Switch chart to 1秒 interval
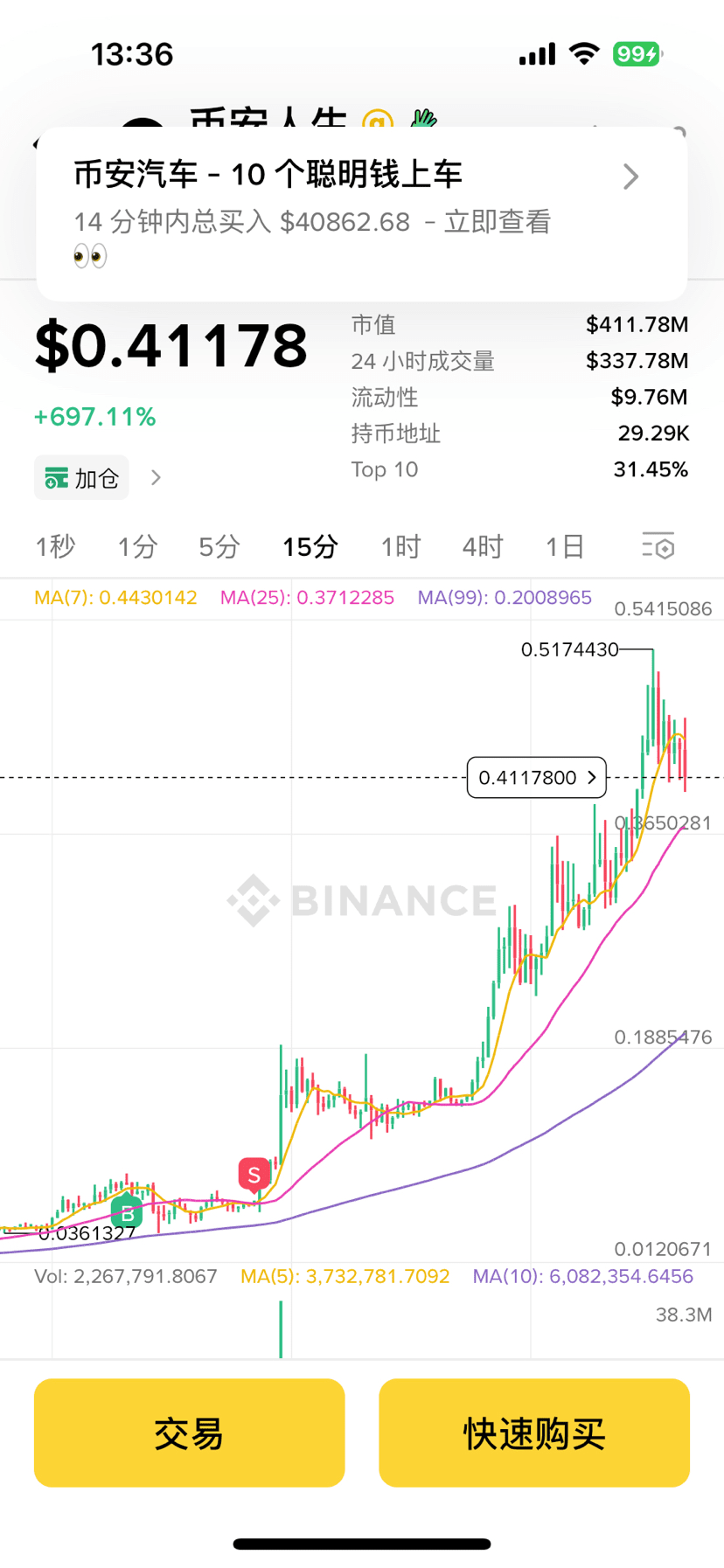724x1568 pixels. (55, 547)
